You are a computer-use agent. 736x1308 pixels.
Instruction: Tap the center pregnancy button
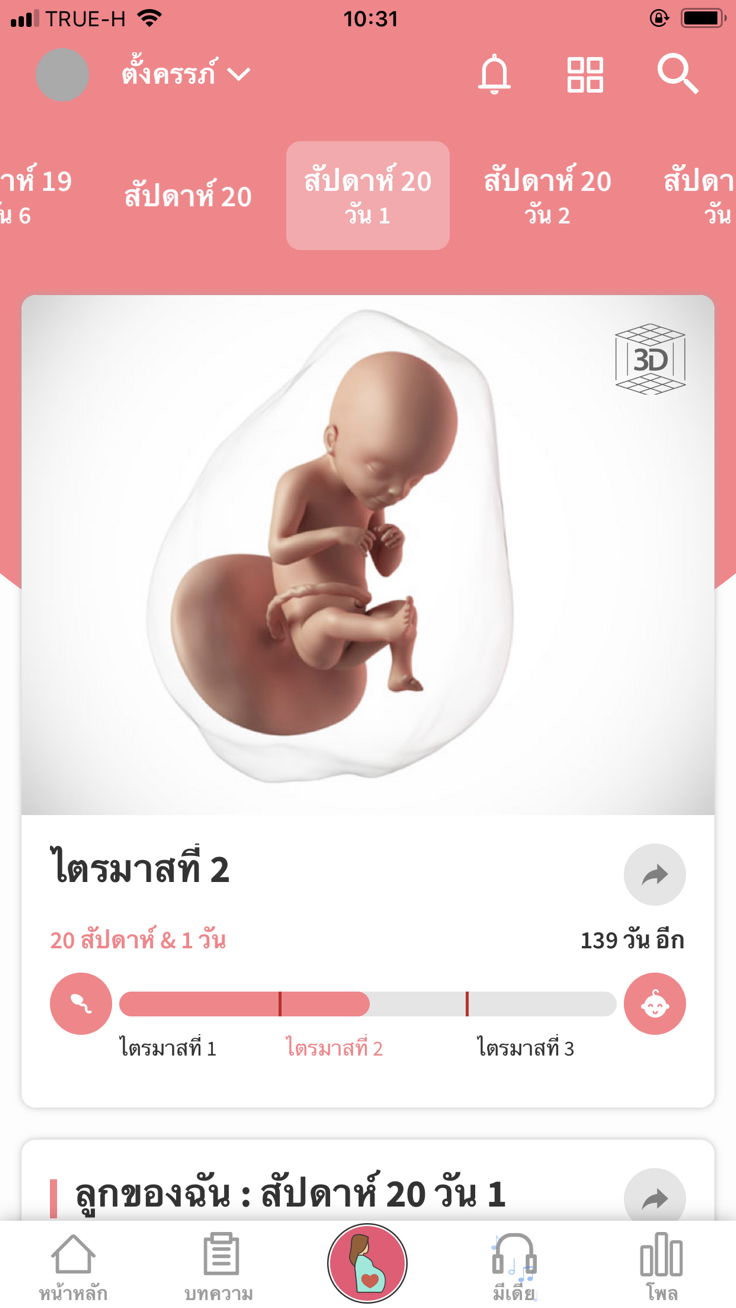(x=367, y=1264)
